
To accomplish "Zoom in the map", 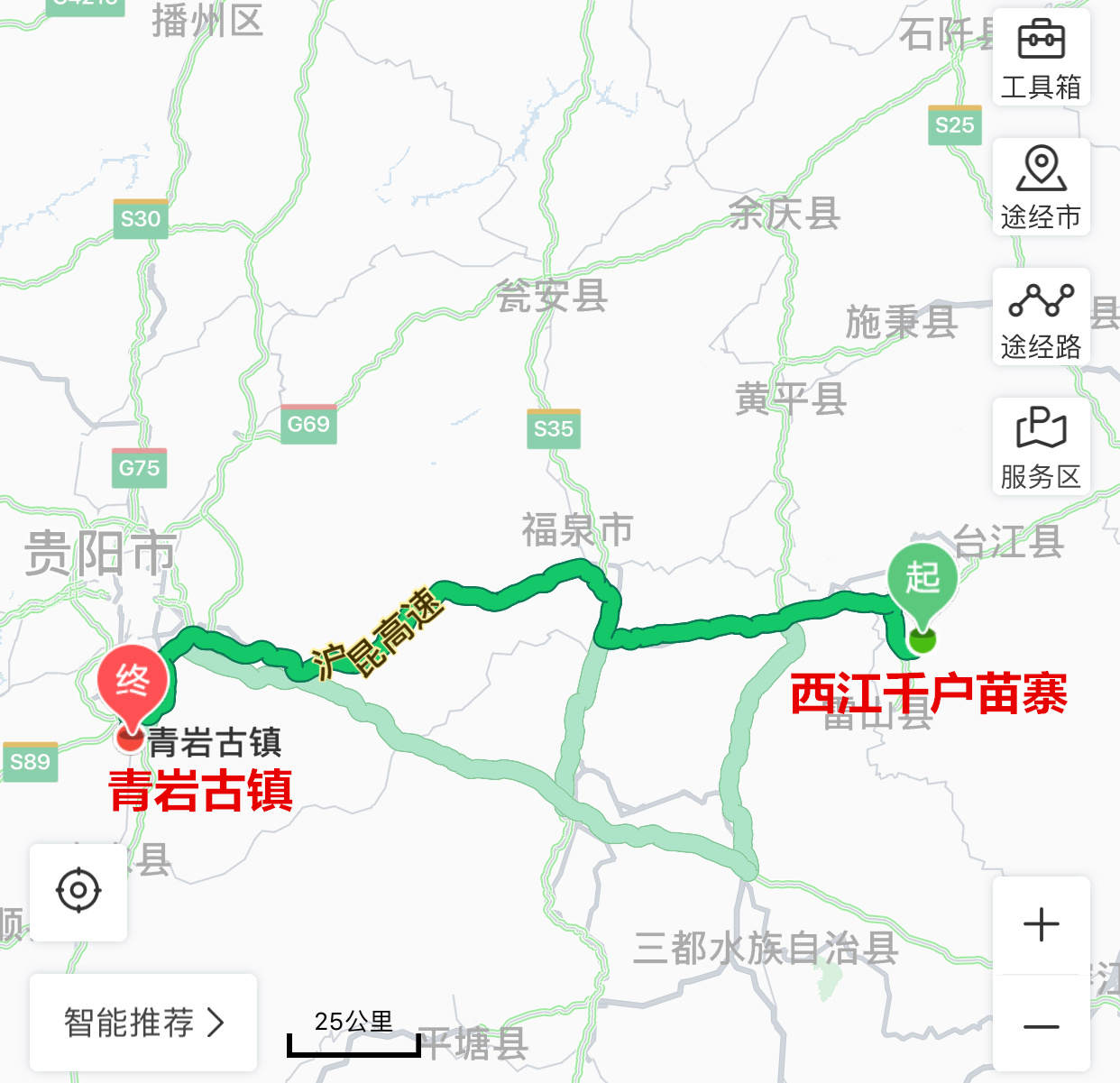I will point(1041,925).
